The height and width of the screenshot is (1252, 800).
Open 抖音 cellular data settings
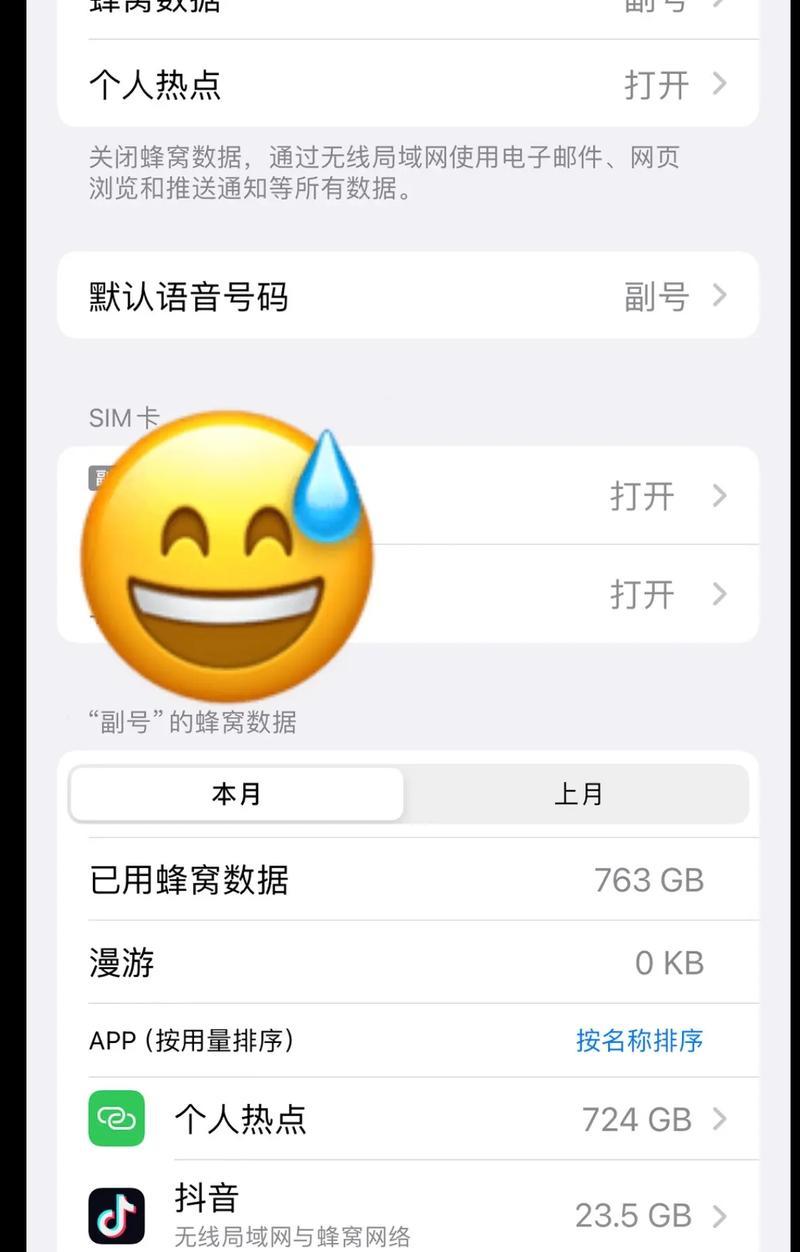408,1212
